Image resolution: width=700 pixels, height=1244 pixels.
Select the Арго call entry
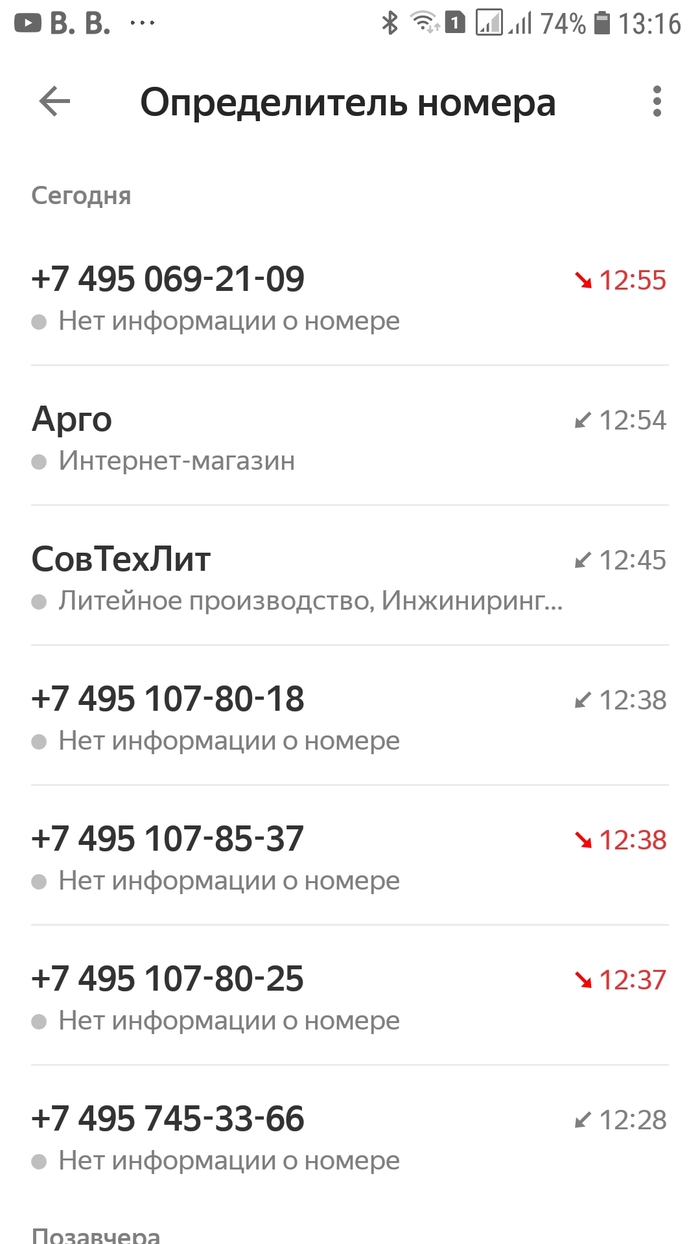[x=348, y=436]
